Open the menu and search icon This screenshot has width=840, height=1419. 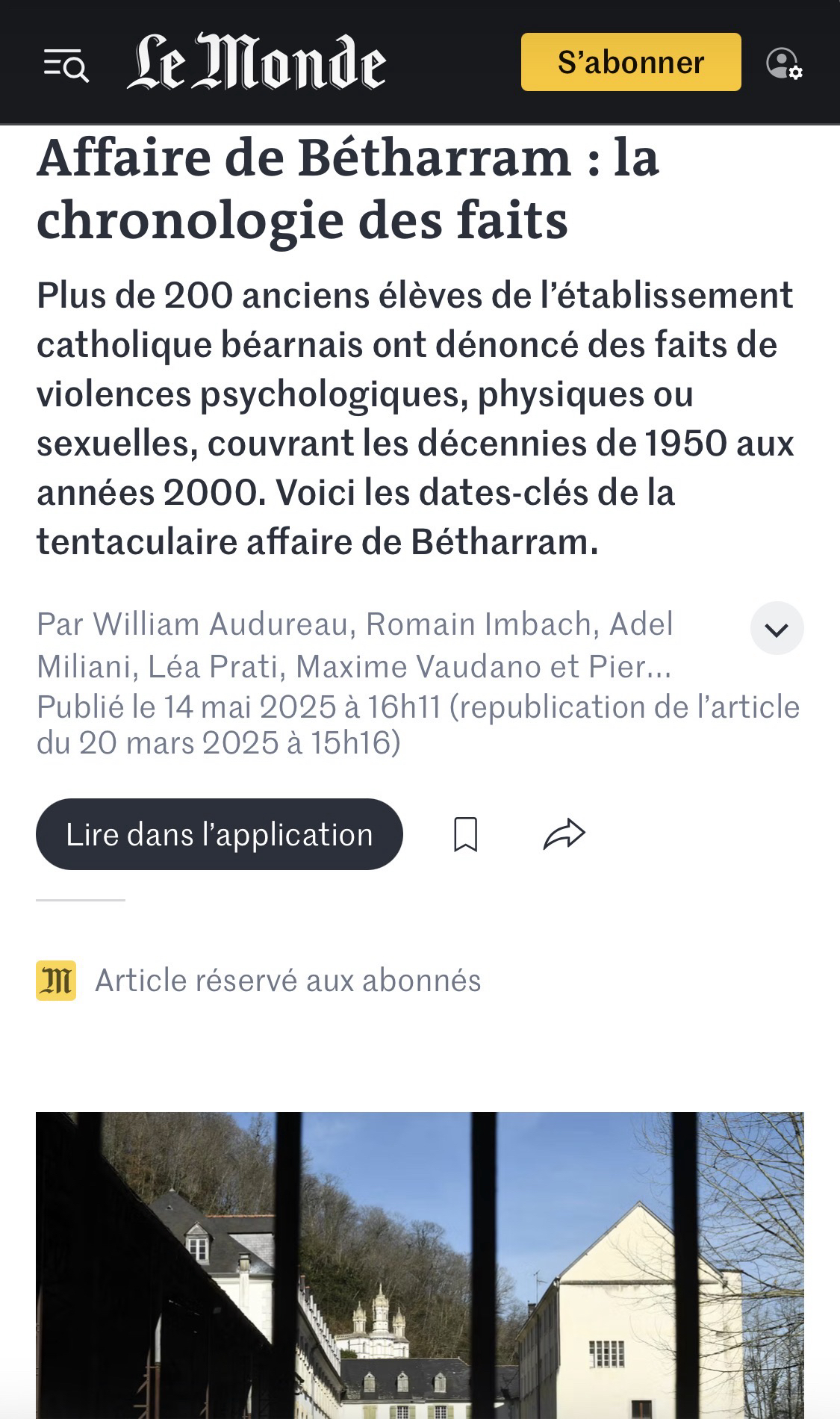[66, 65]
